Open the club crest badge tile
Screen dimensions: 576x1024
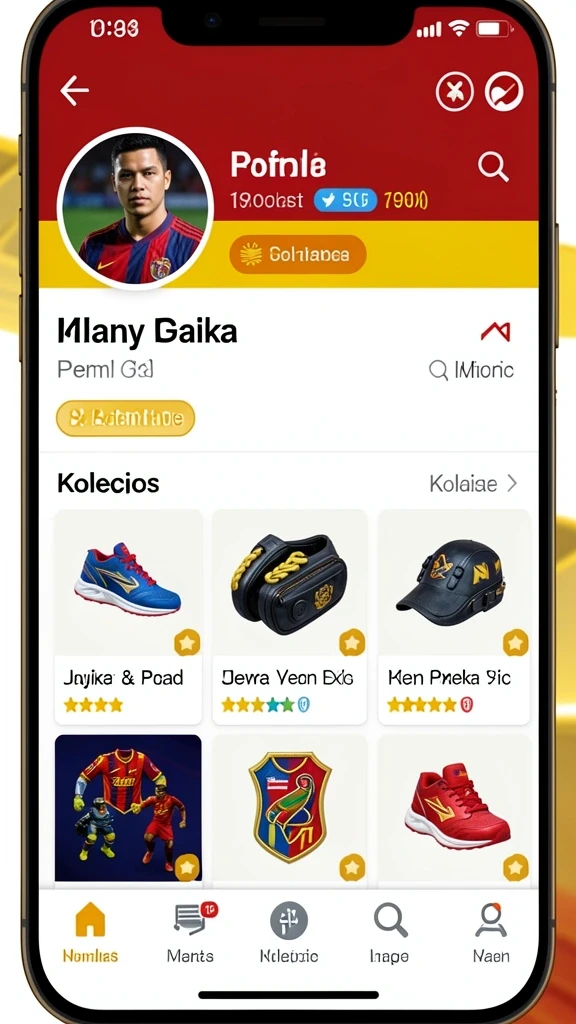[289, 808]
